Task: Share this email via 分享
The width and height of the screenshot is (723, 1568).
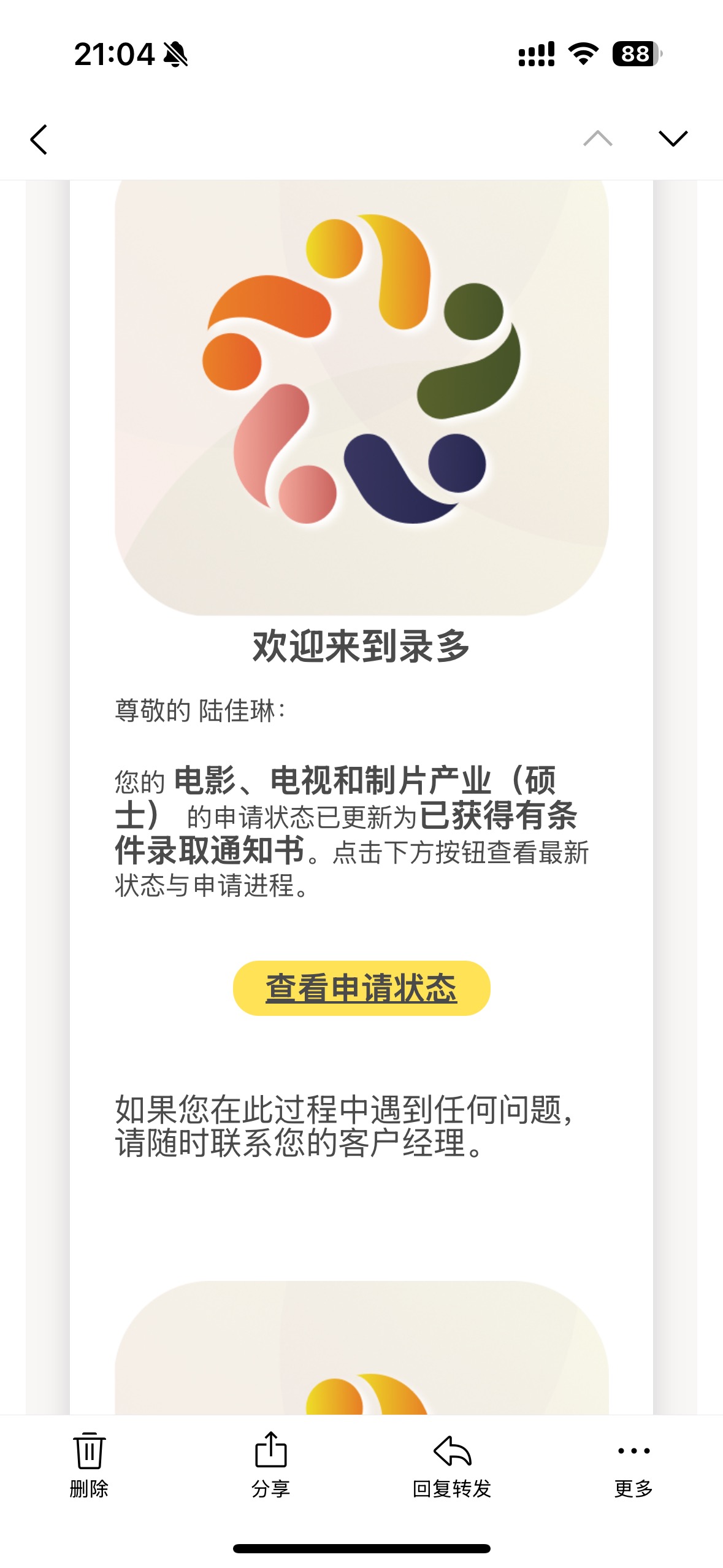Action: [270, 1464]
